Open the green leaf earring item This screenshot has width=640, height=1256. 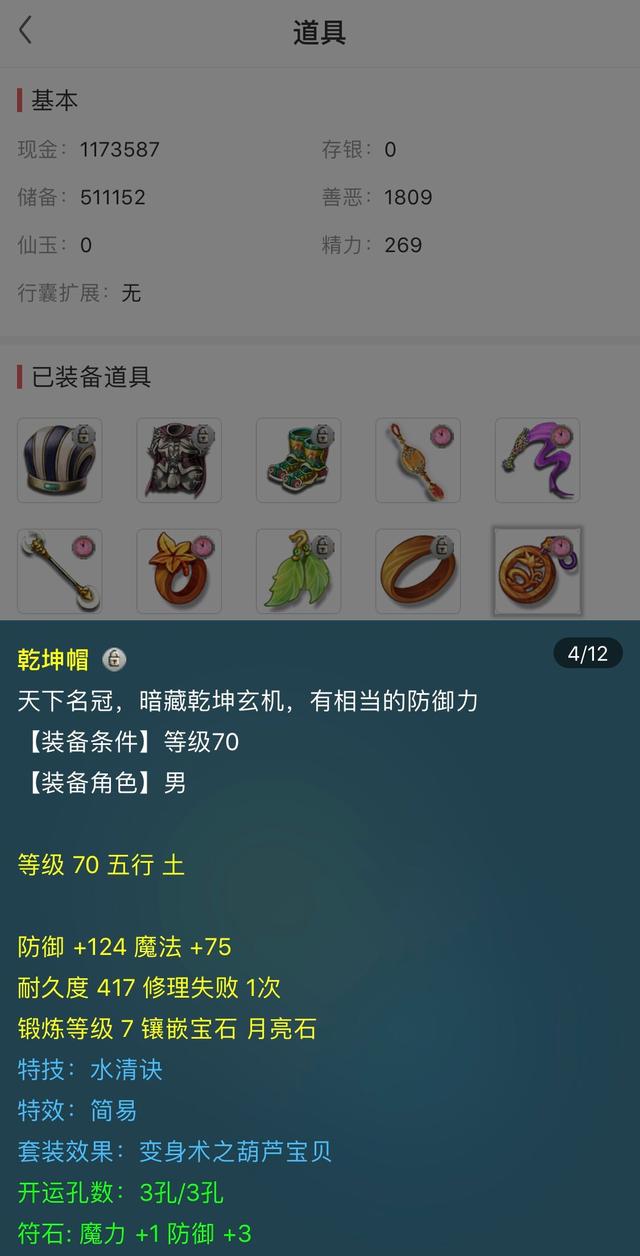click(x=298, y=571)
